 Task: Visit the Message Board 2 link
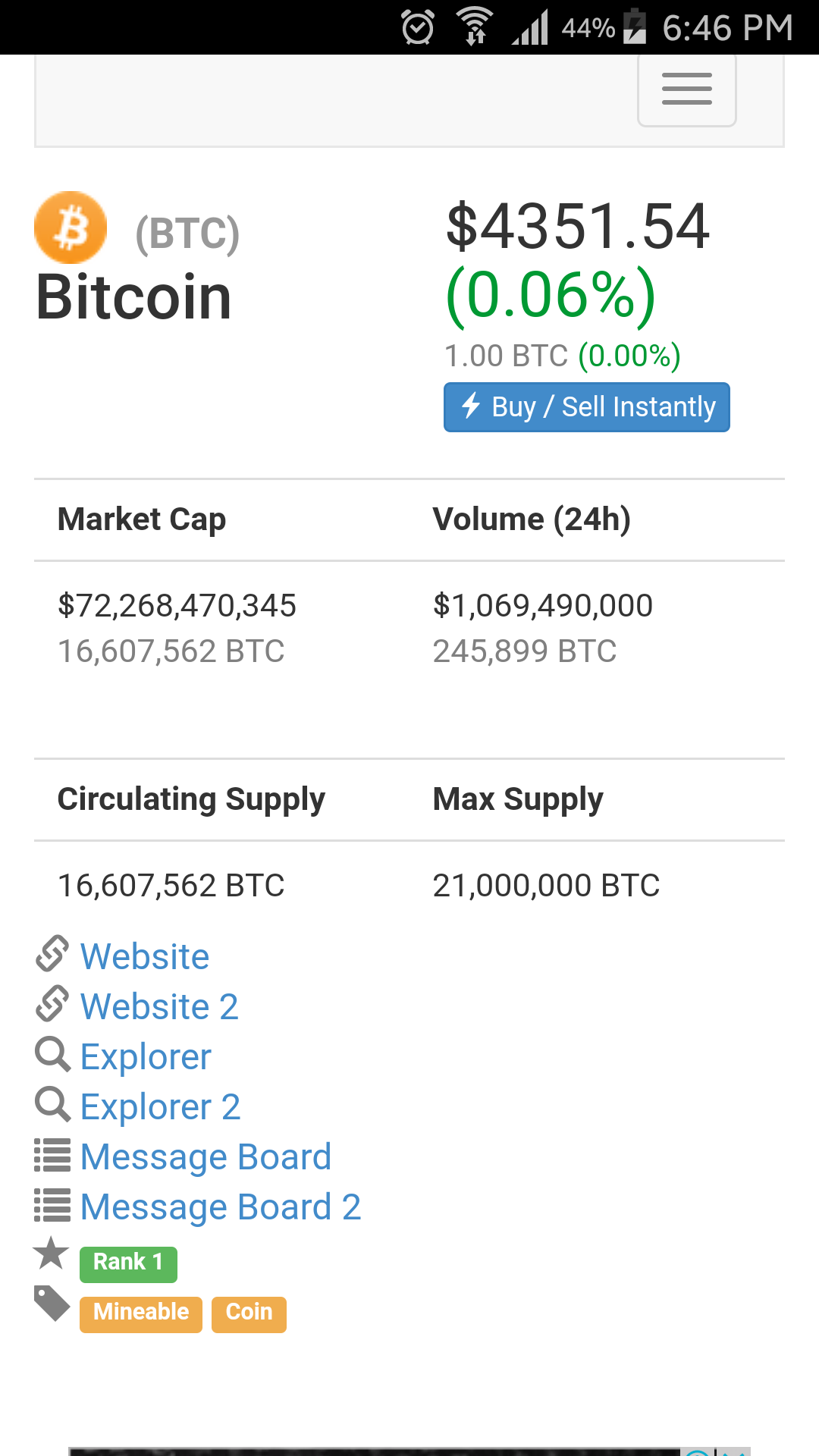click(220, 1207)
